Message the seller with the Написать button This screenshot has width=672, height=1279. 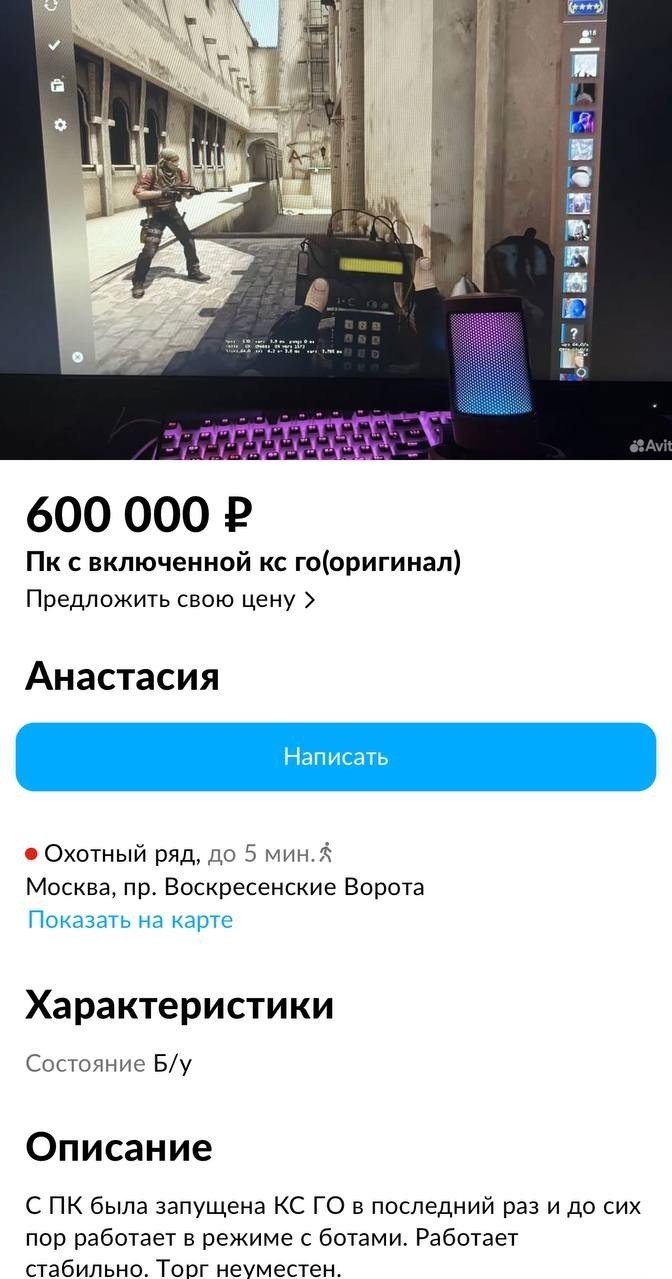point(336,756)
